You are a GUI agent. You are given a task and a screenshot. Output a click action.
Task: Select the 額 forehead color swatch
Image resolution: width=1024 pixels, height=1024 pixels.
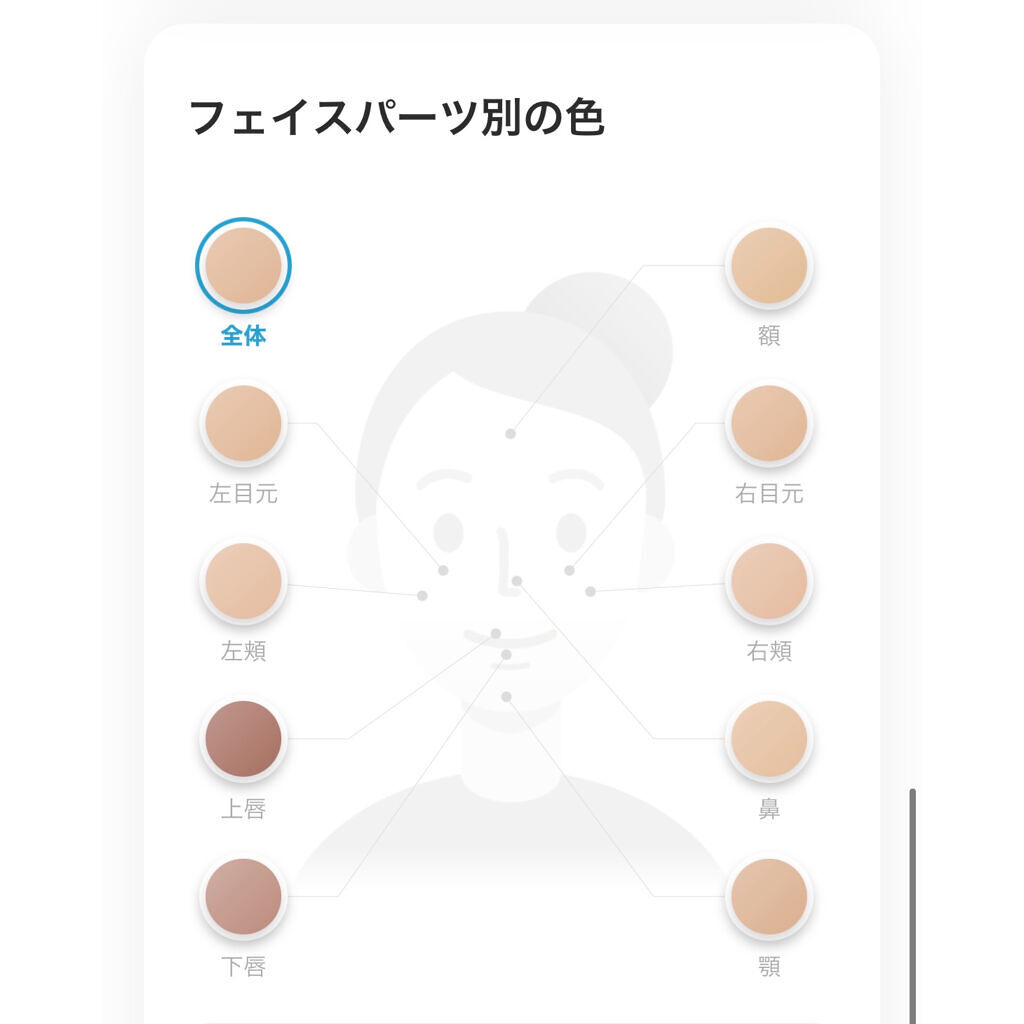point(768,266)
